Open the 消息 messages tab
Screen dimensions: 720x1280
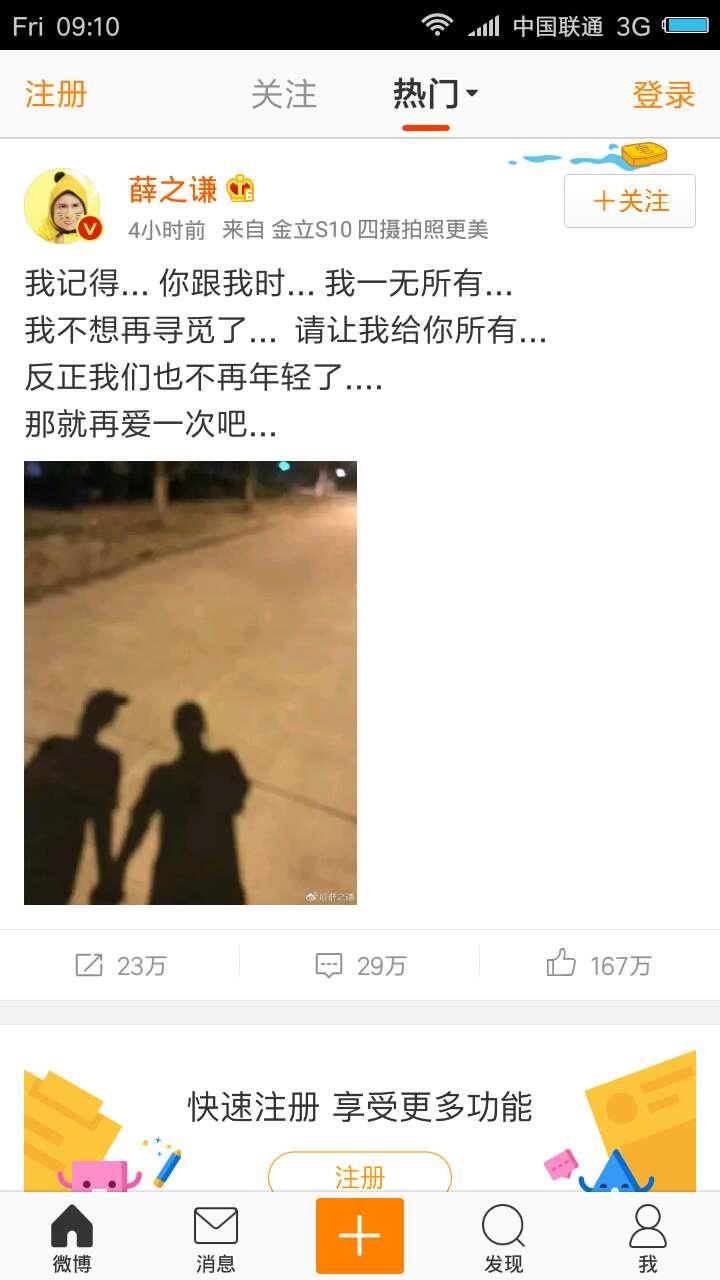pyautogui.click(x=215, y=1237)
